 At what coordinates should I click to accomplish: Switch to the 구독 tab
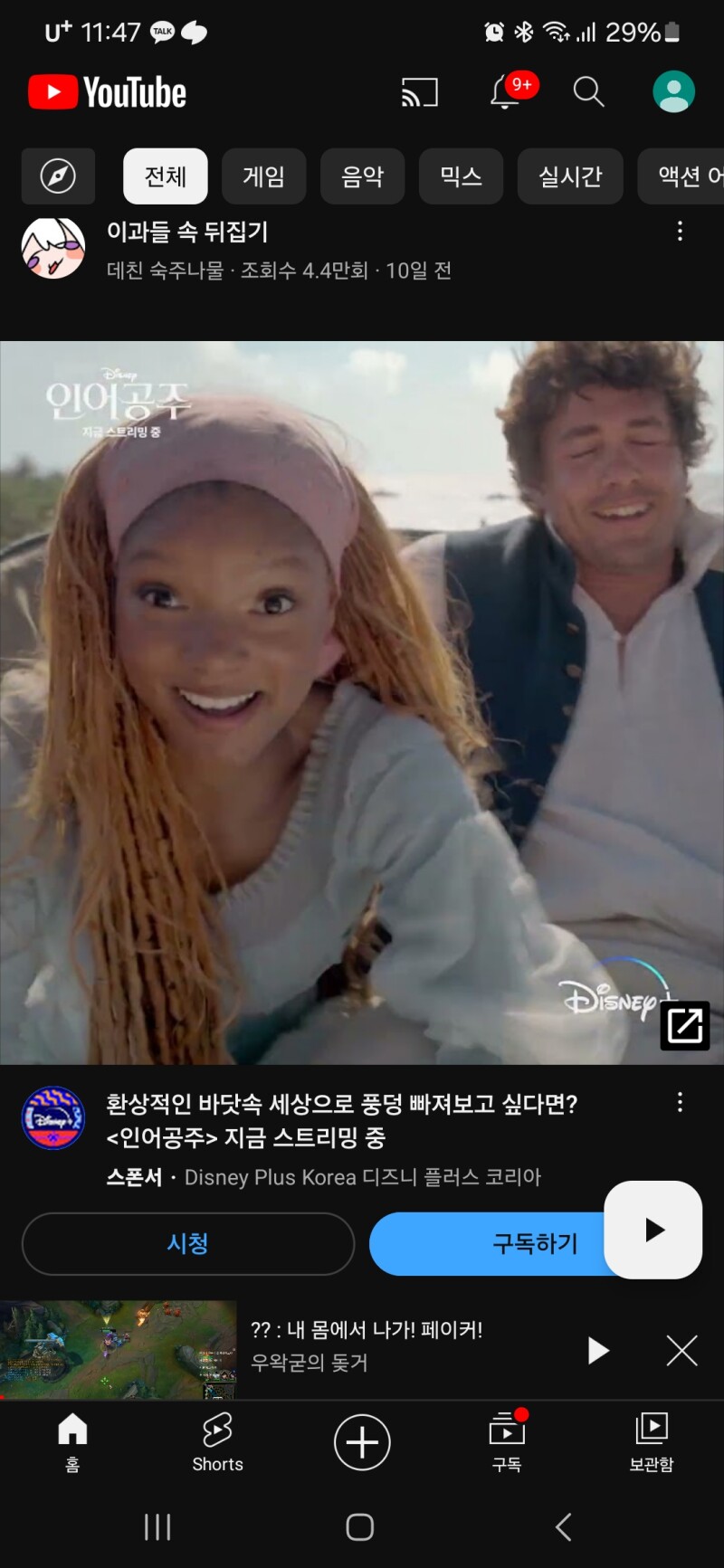(x=507, y=1442)
